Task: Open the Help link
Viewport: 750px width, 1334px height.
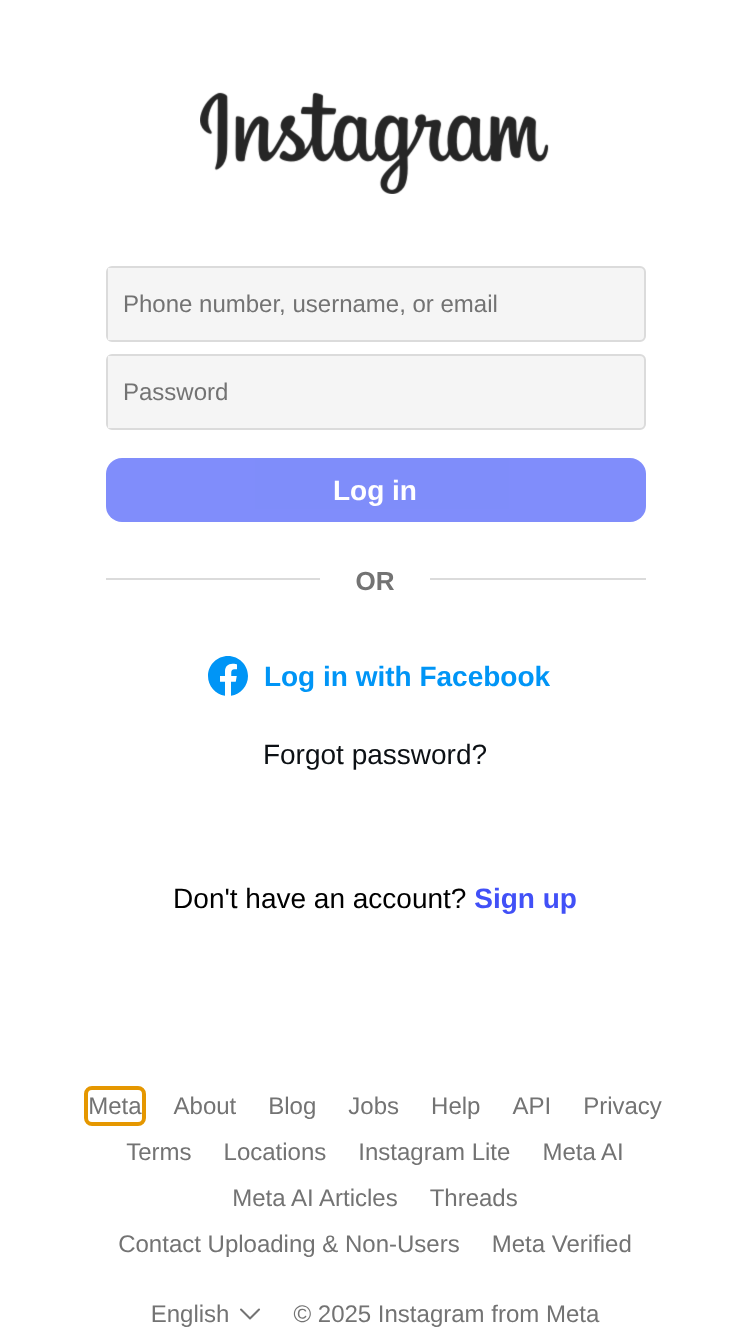Action: [x=455, y=1106]
